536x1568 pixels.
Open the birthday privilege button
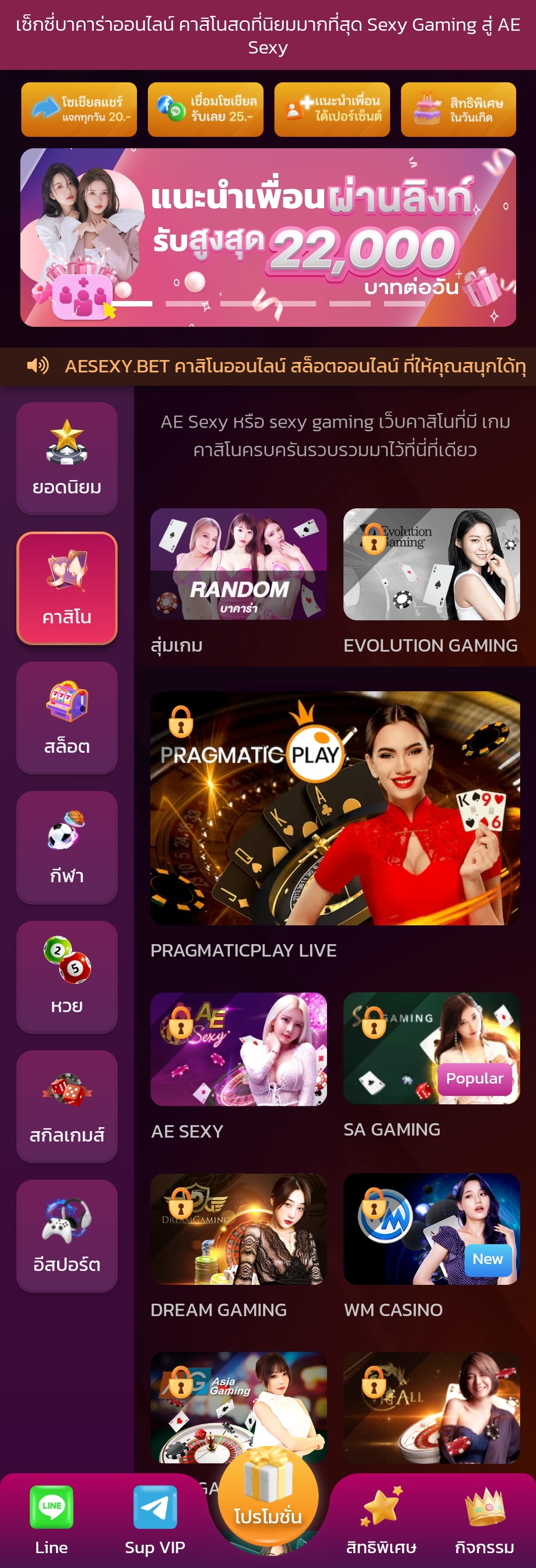(x=458, y=110)
